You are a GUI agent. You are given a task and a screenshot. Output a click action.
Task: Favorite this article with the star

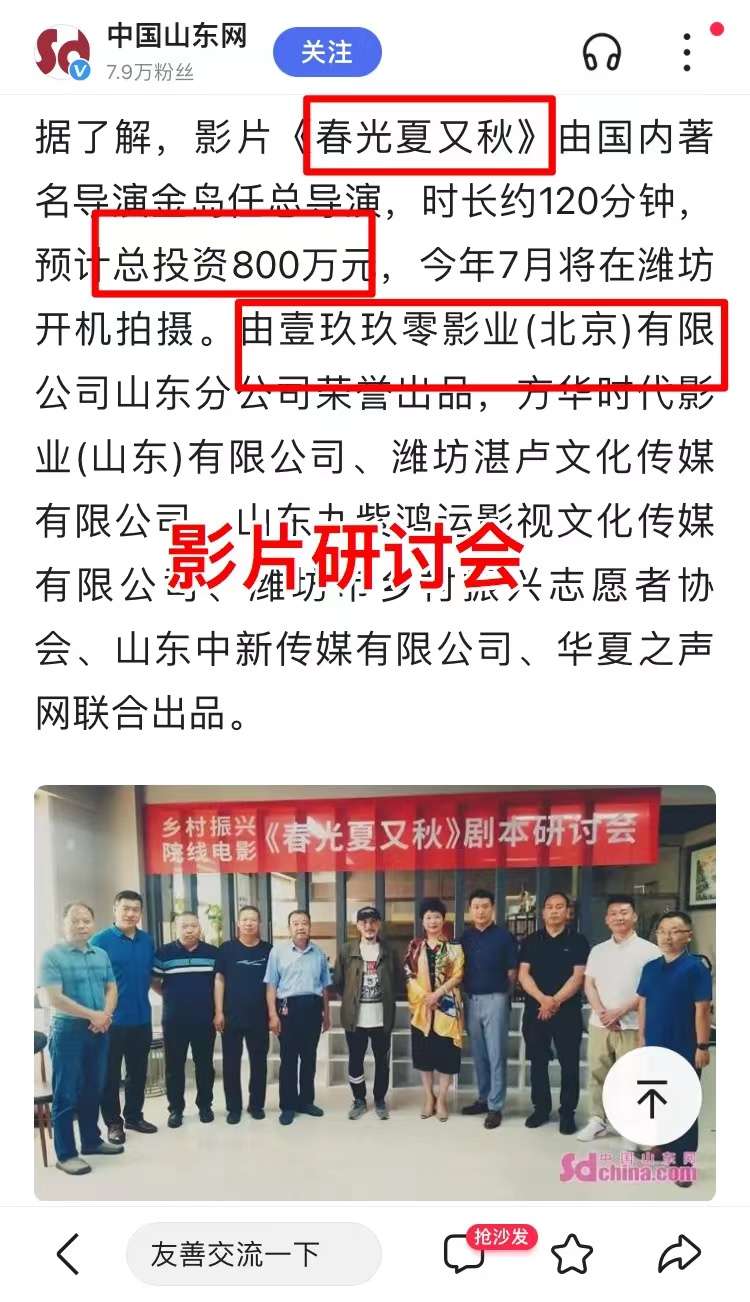572,1253
